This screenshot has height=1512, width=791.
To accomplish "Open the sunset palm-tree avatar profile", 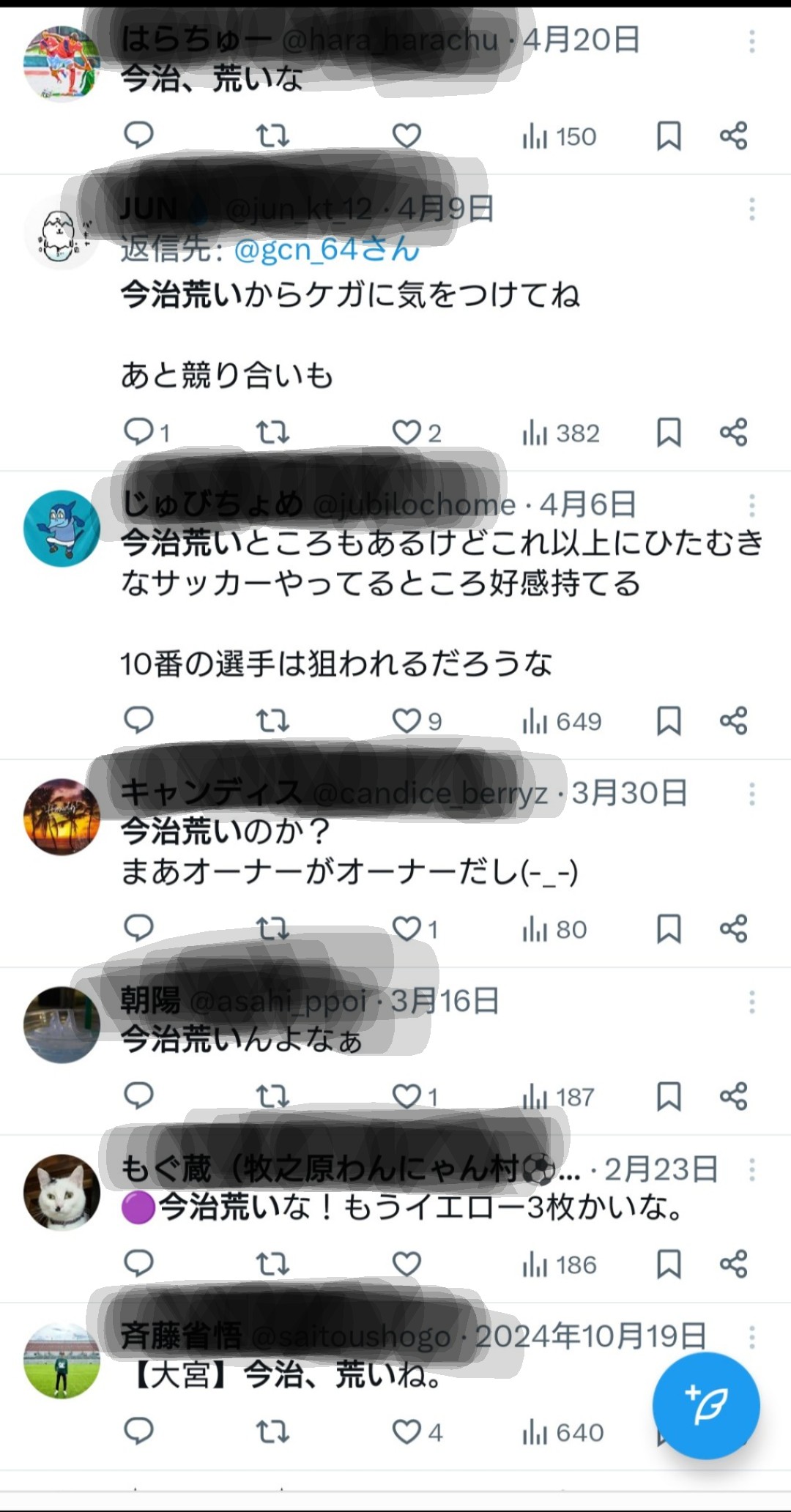I will (62, 816).
